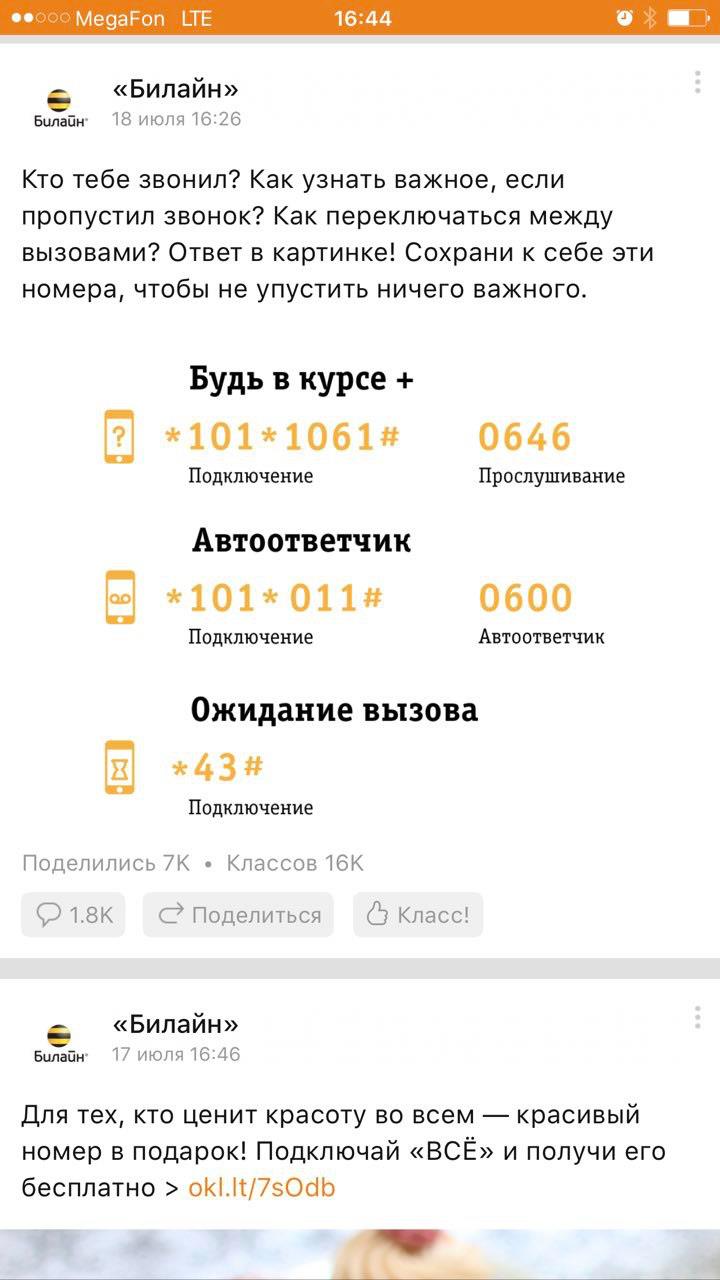
Task: Tap the Поделиться button
Action: coord(238,914)
